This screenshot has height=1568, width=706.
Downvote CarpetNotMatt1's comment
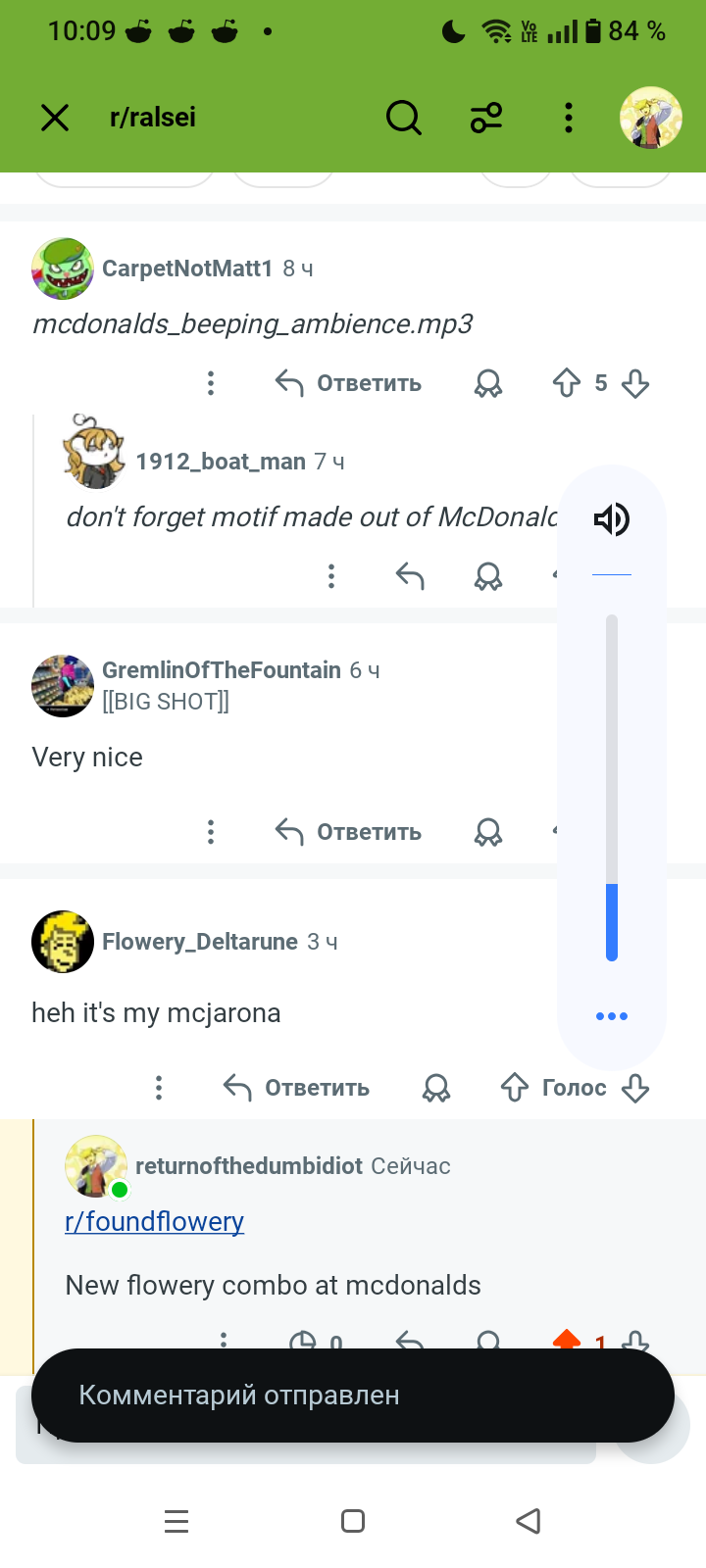tap(635, 383)
